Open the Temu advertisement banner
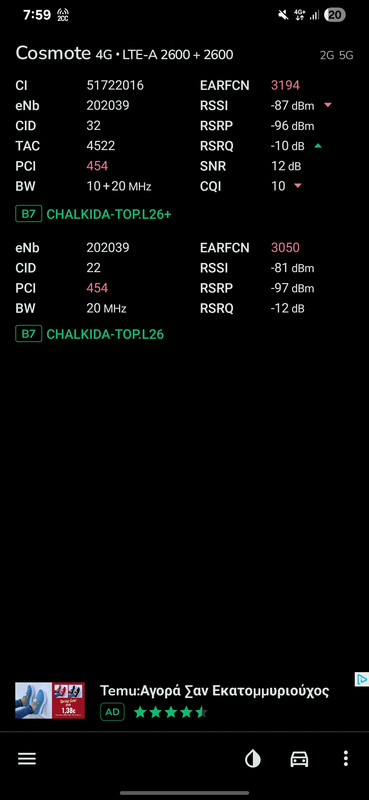Image resolution: width=369 pixels, height=800 pixels. pos(184,700)
